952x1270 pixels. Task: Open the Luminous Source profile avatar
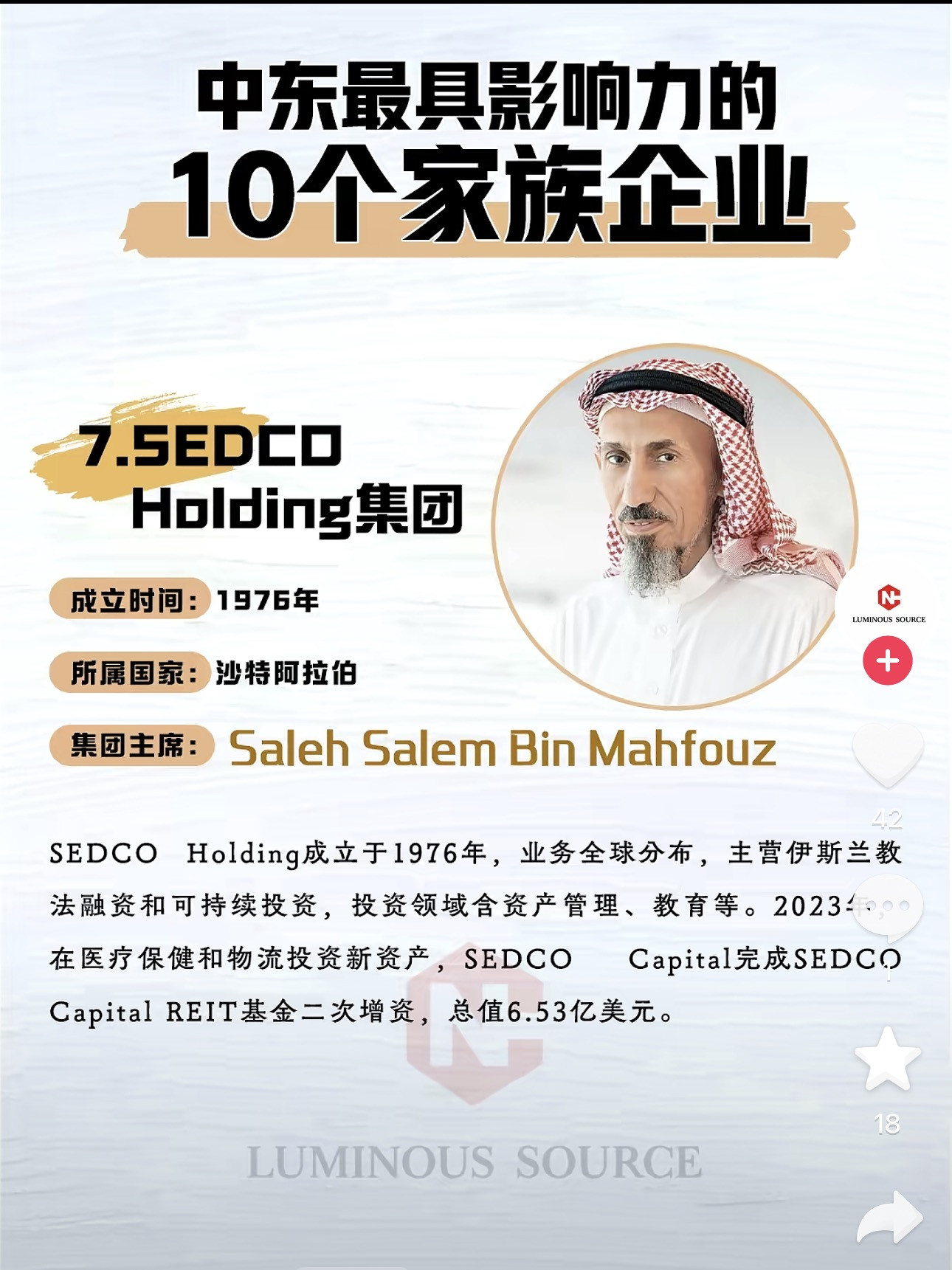pos(889,601)
